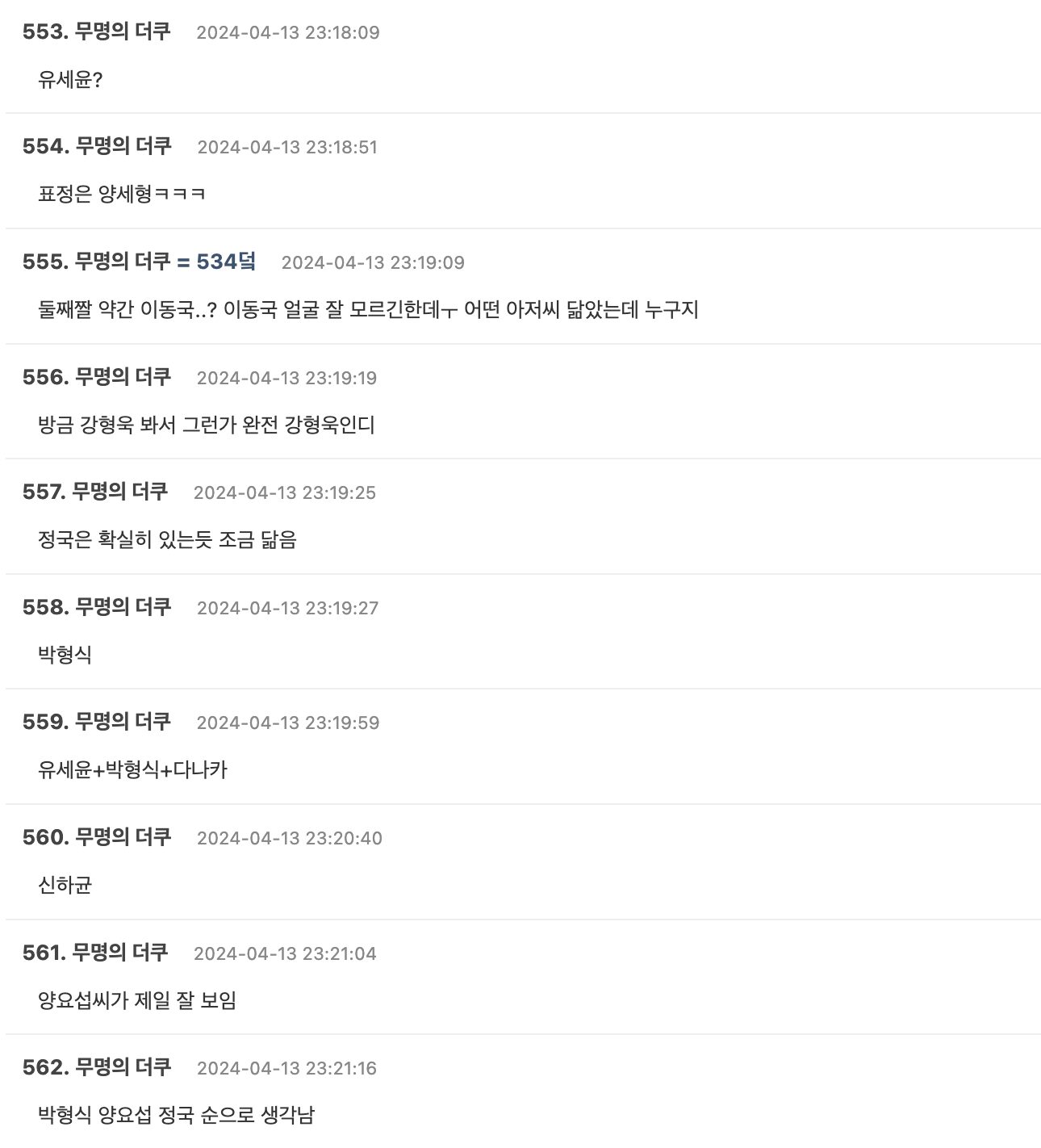Open the linked 534덬 comment reference
The height and width of the screenshot is (1148, 1041).
225,262
